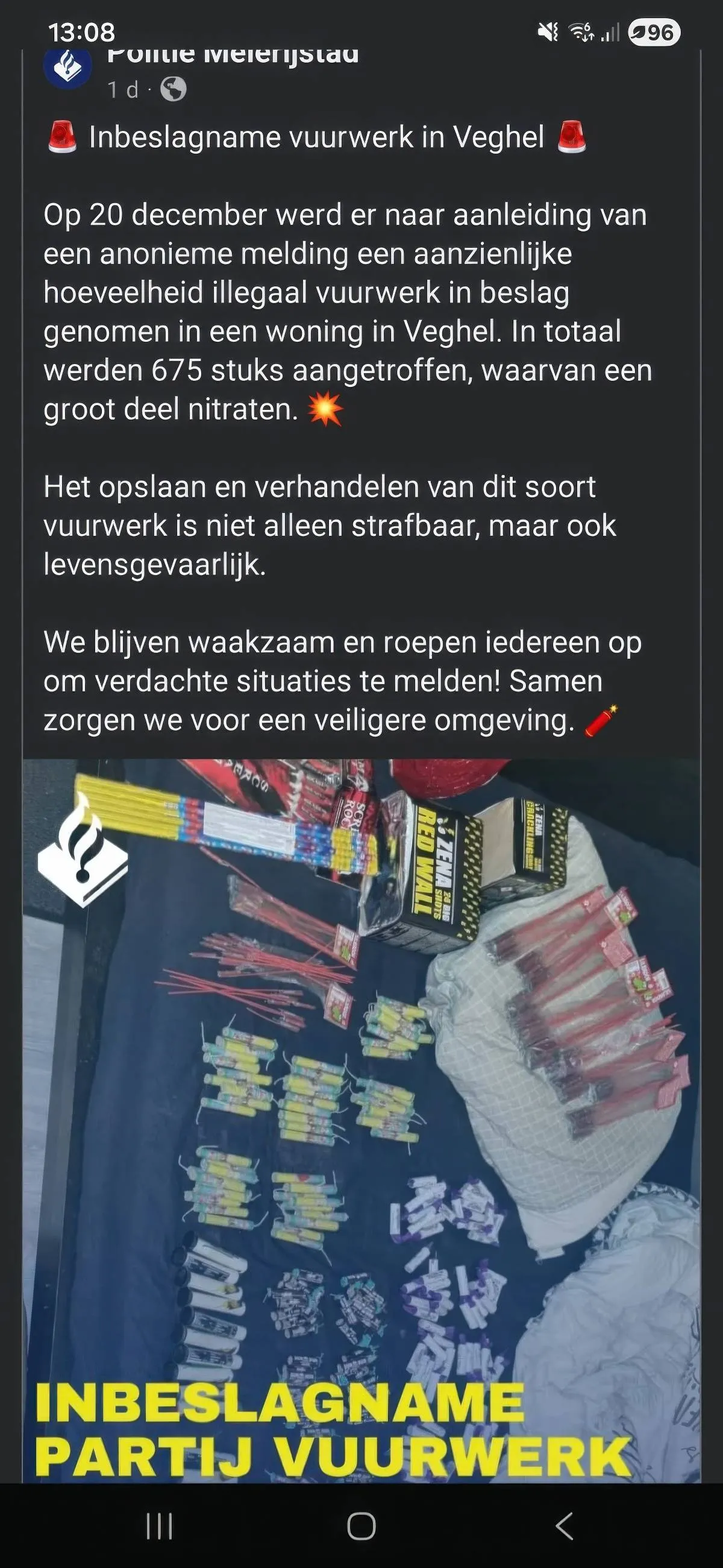Open the recent apps overview
The width and height of the screenshot is (723, 1568).
click(x=160, y=1526)
